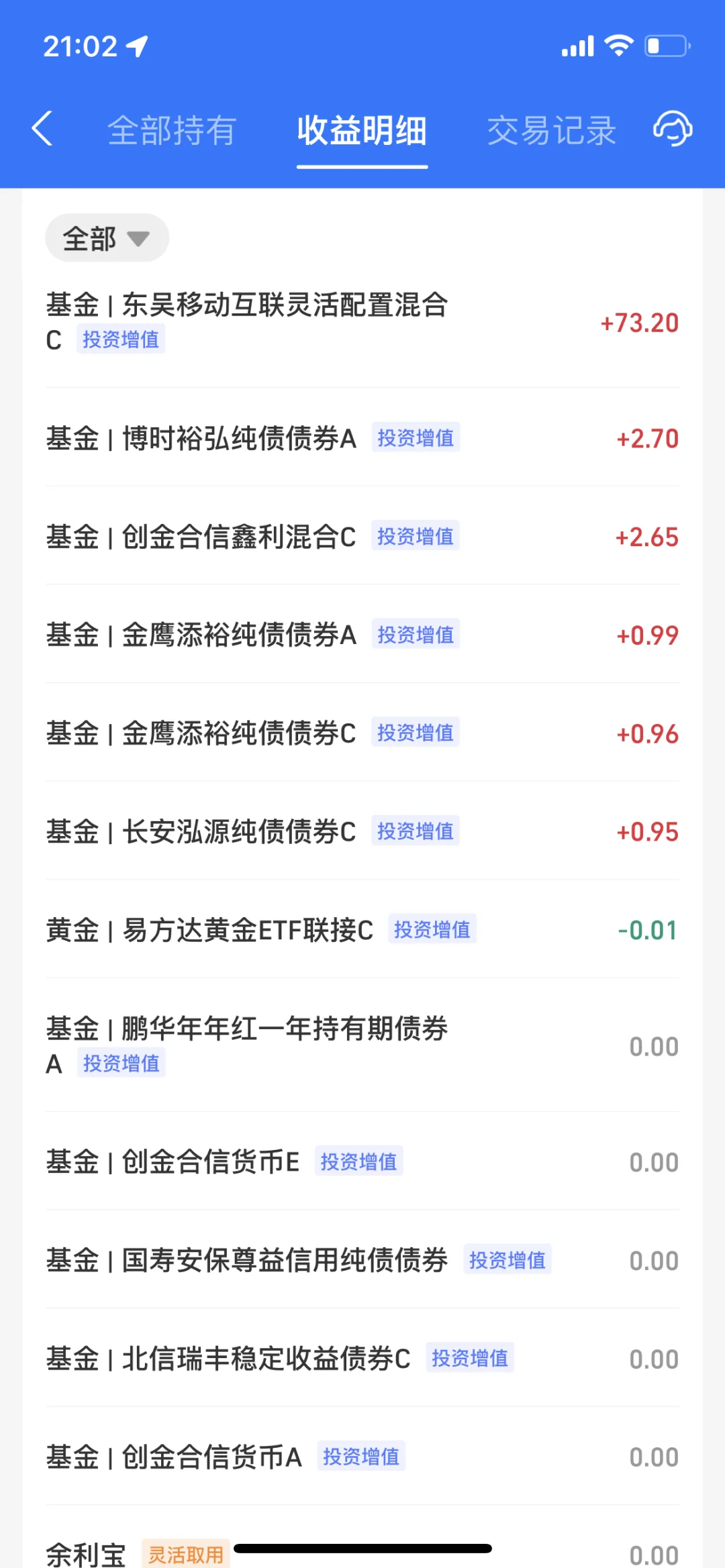This screenshot has height=1568, width=725.
Task: Switch to the 全部持有 tab
Action: click(x=172, y=130)
